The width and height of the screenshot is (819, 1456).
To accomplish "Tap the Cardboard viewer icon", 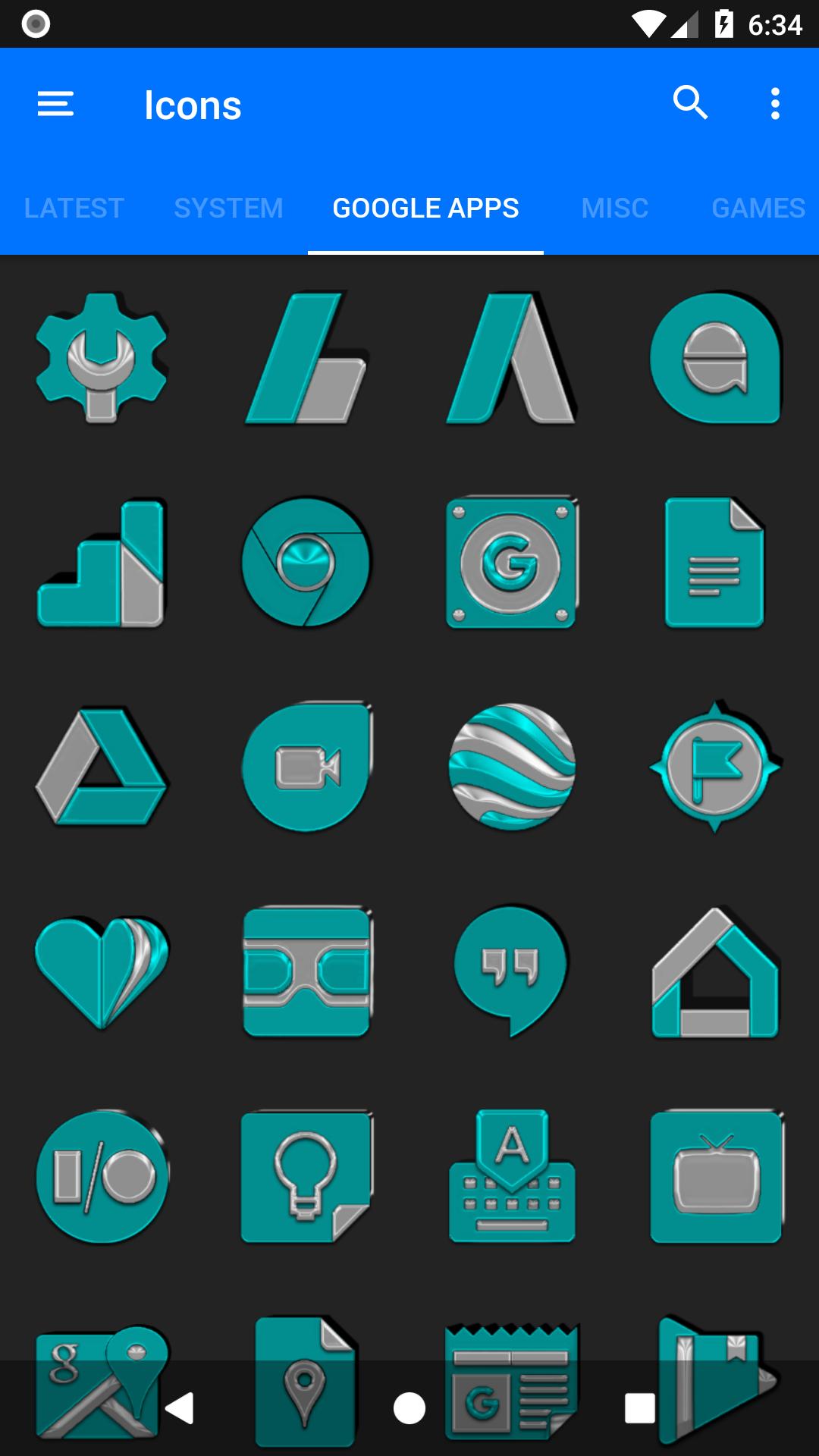I will click(x=306, y=971).
